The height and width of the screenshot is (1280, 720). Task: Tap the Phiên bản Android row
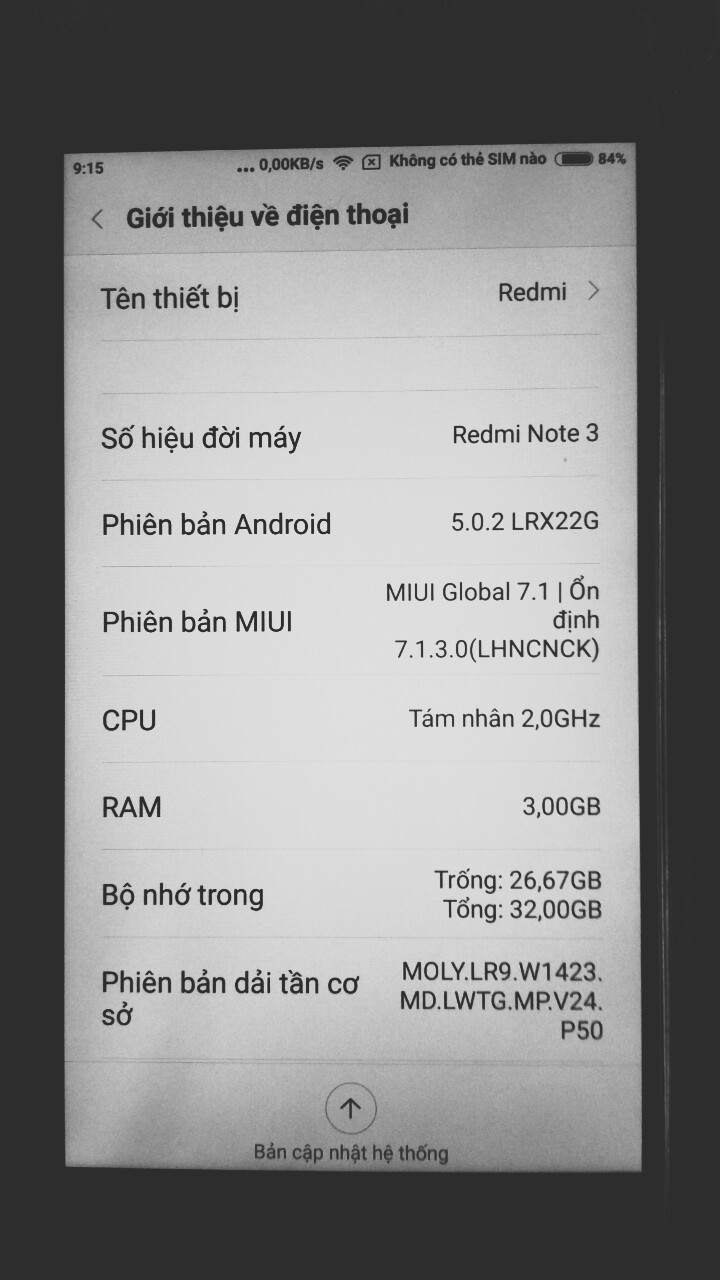tap(351, 523)
